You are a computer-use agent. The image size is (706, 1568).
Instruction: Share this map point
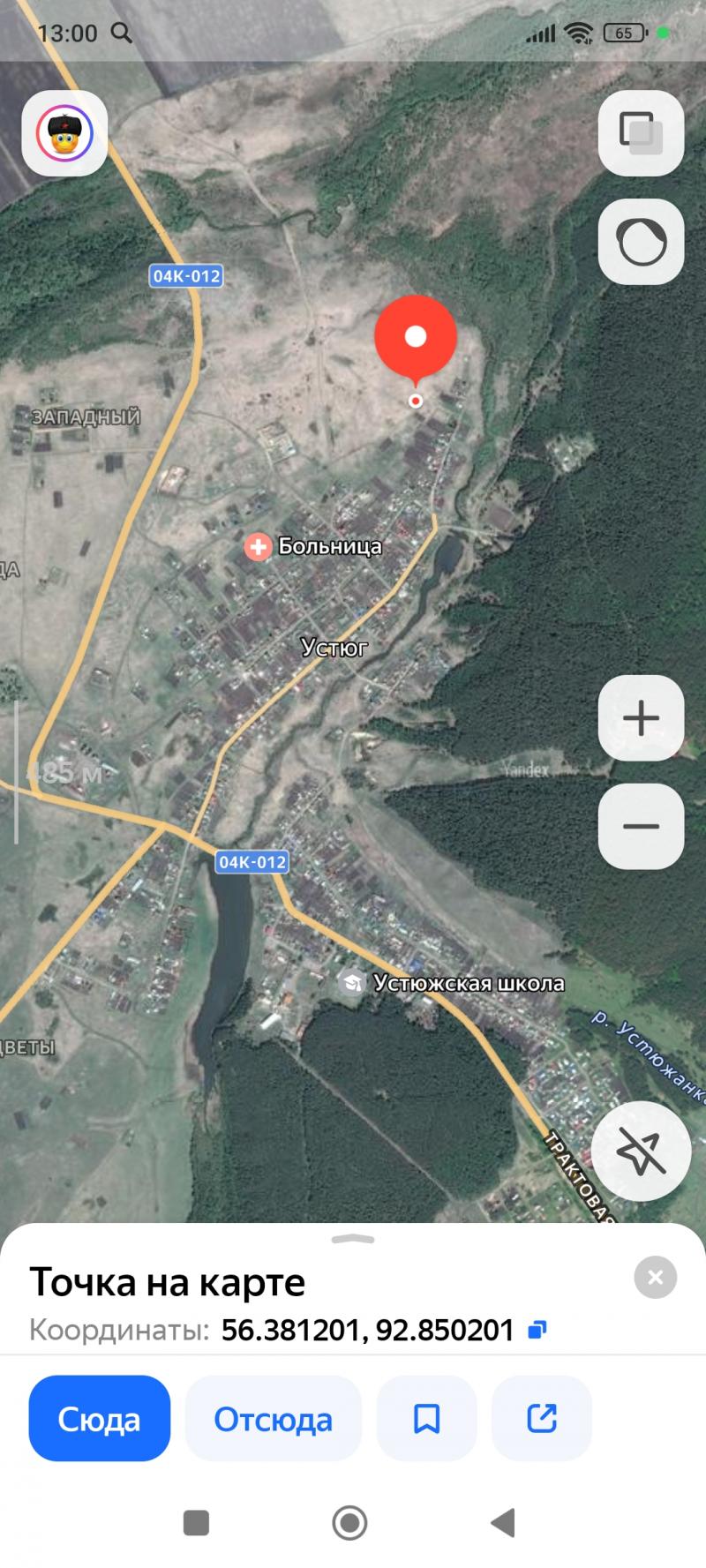click(541, 1419)
